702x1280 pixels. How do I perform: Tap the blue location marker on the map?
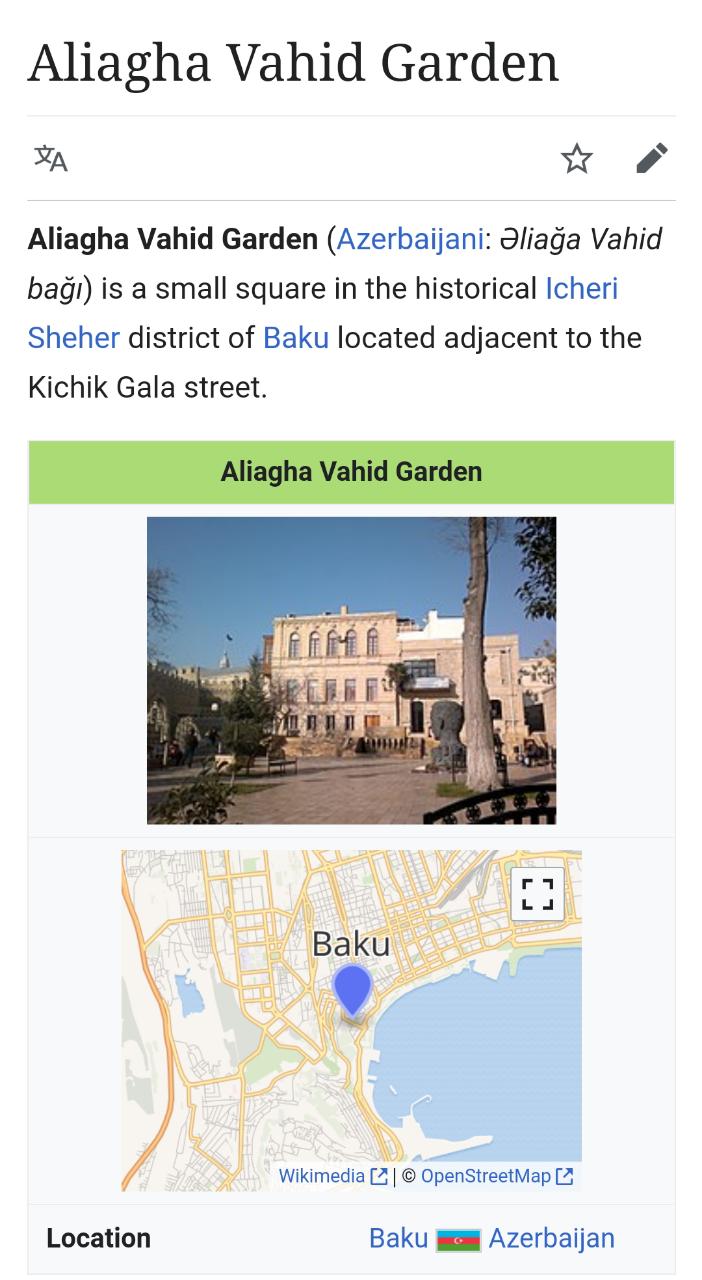(352, 991)
